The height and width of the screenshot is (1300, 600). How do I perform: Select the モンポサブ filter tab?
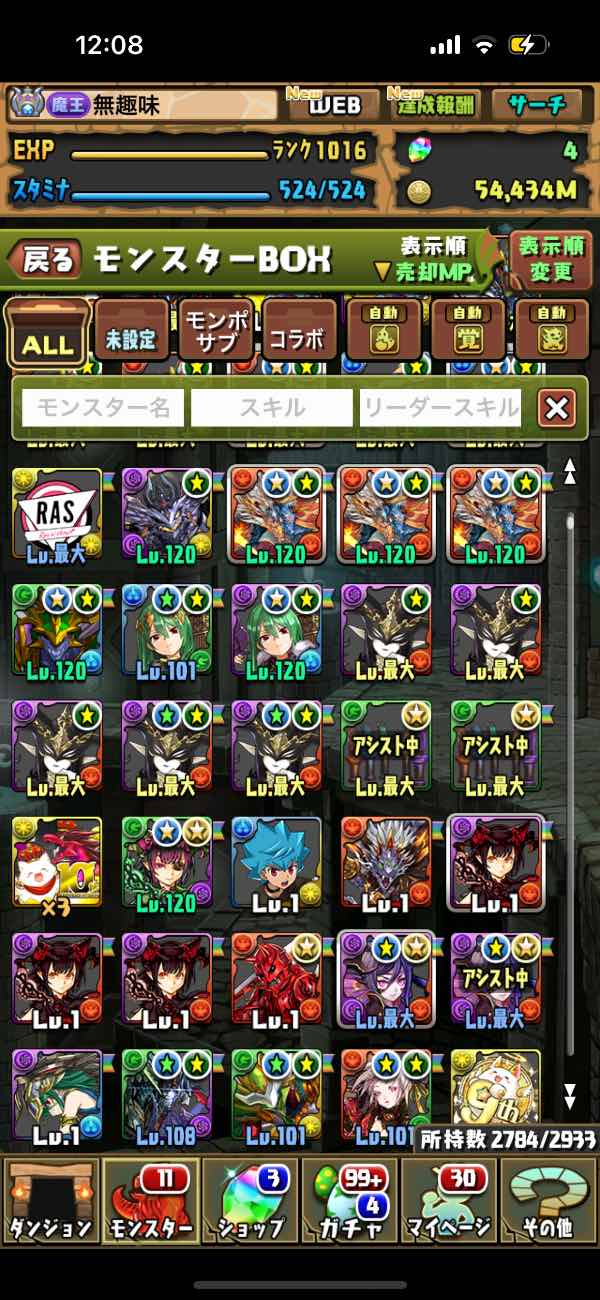[216, 332]
